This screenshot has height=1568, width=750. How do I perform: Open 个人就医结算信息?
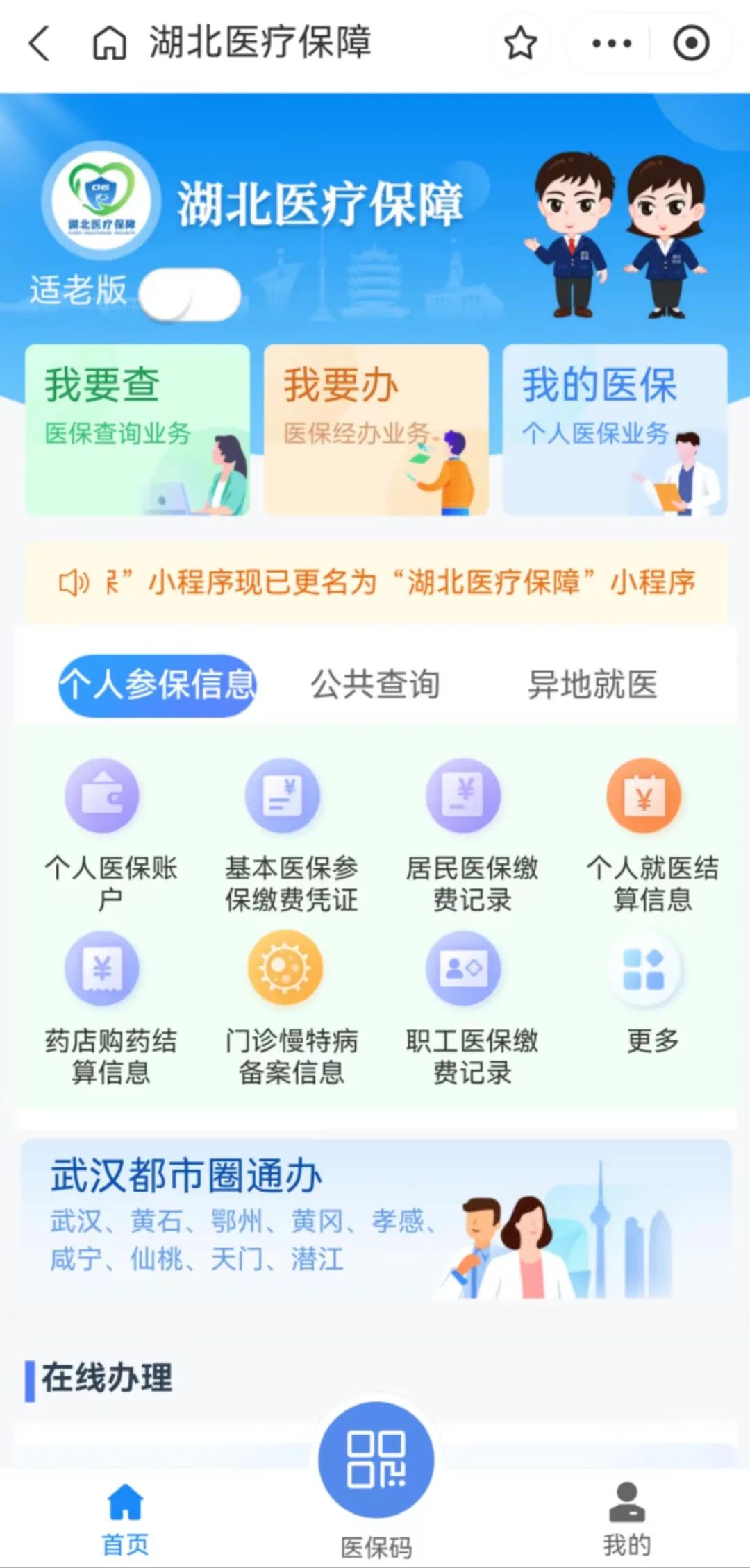(x=651, y=833)
